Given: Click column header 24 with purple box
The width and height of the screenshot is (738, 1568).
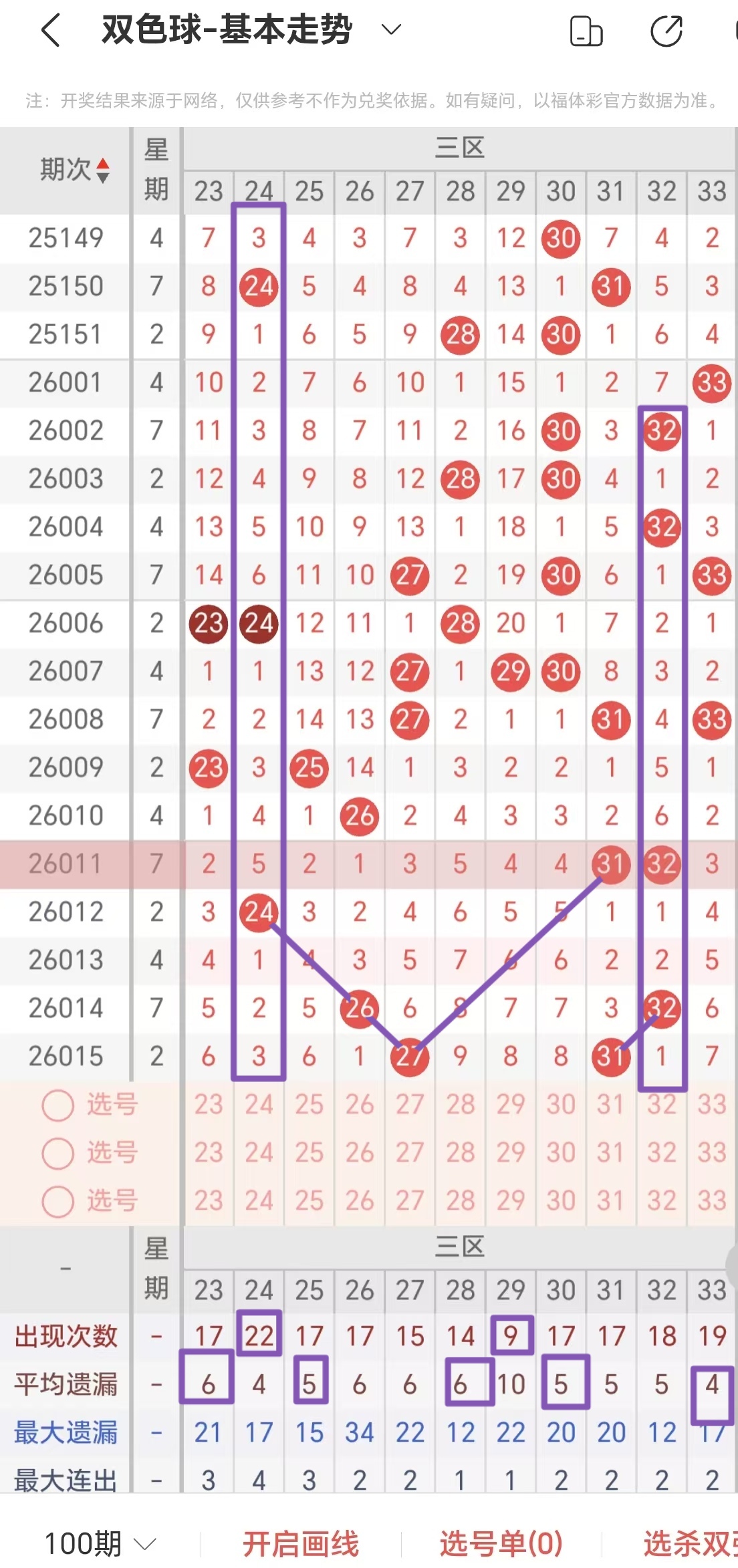Looking at the screenshot, I should pos(259,192).
